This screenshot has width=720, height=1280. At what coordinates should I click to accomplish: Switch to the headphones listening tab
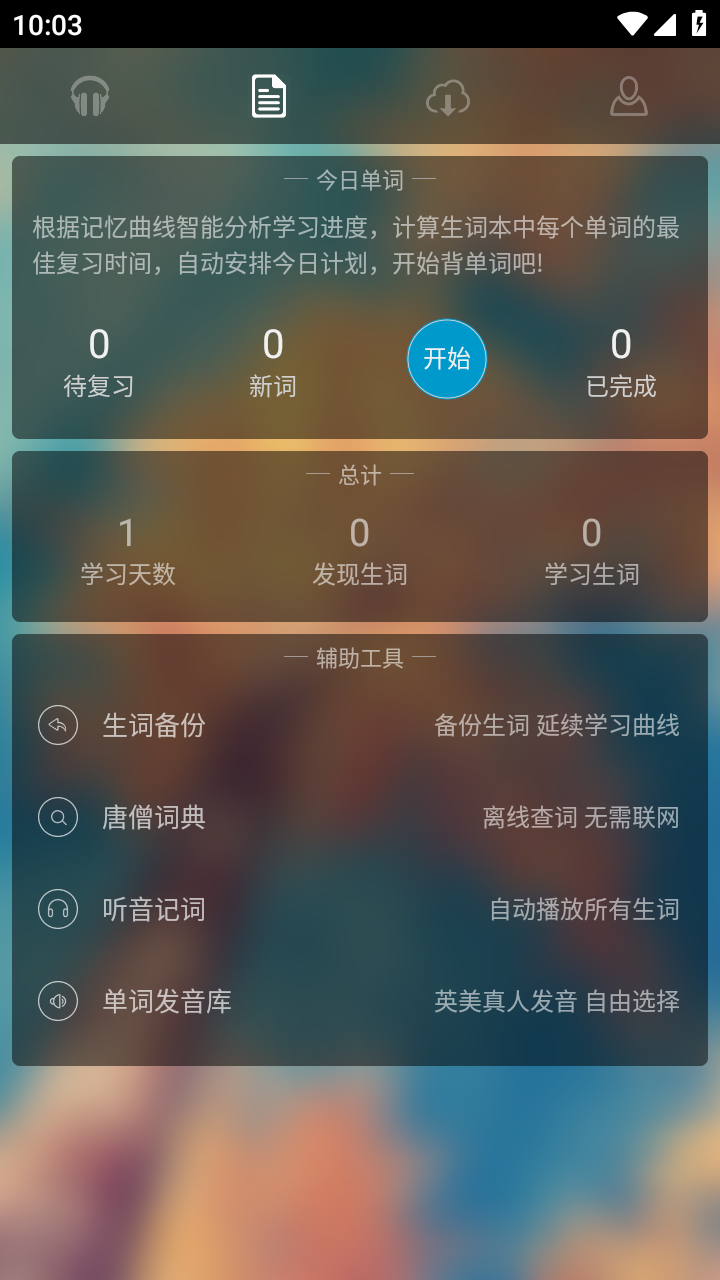(90, 97)
